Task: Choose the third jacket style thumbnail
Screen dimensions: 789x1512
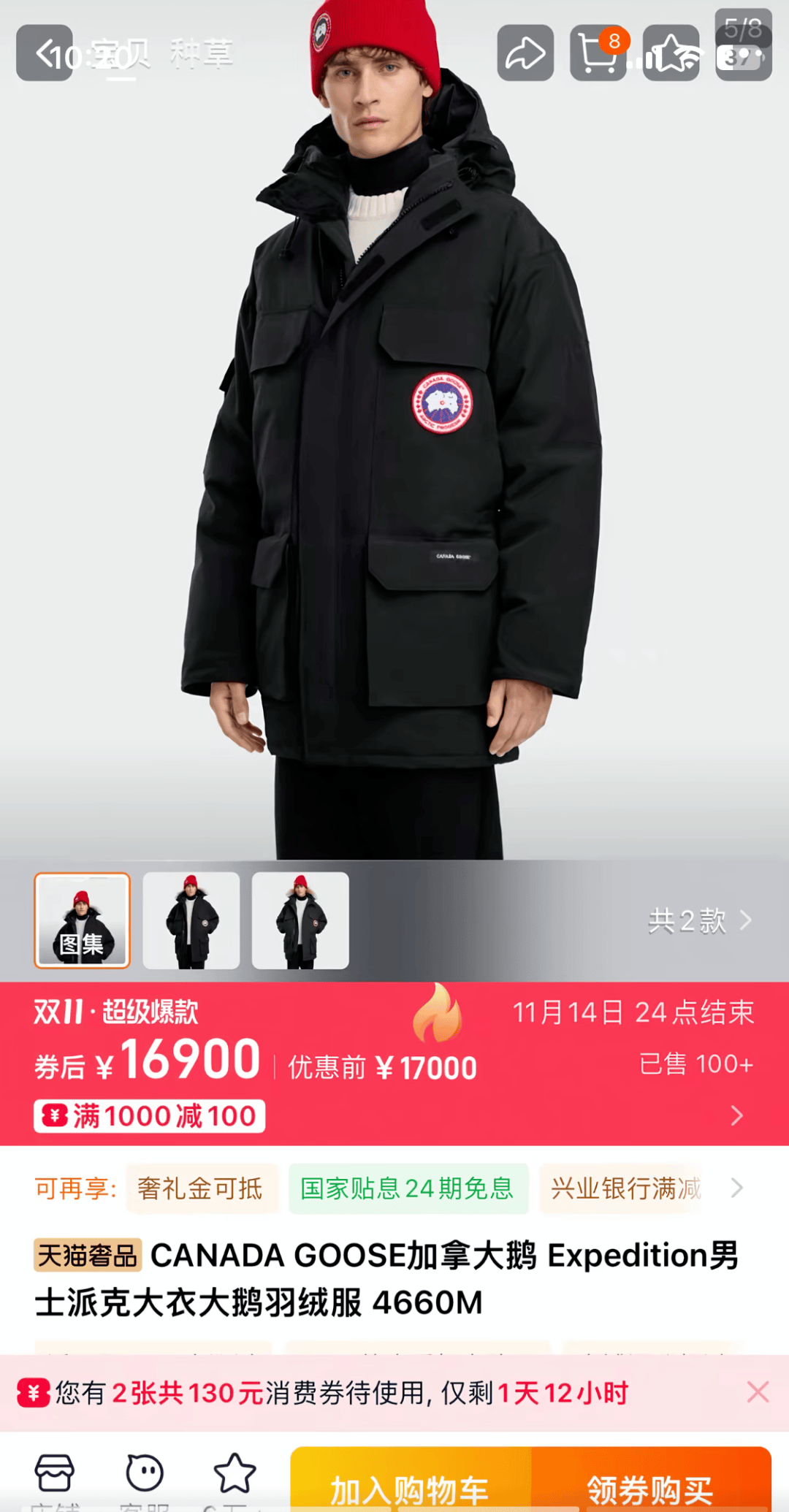Action: [x=300, y=920]
